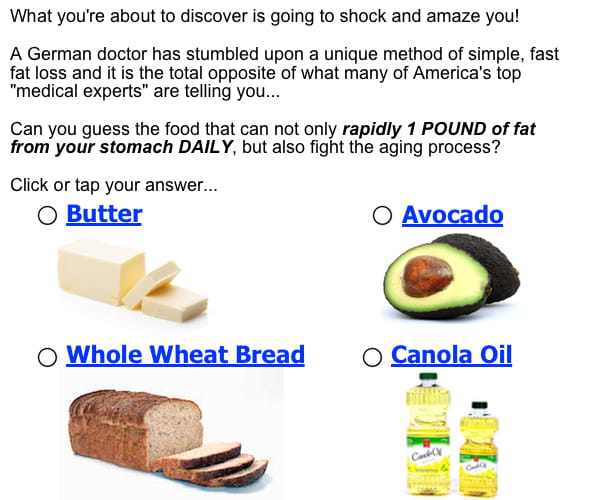Open the Butter link
The width and height of the screenshot is (600, 500).
pyautogui.click(x=104, y=214)
